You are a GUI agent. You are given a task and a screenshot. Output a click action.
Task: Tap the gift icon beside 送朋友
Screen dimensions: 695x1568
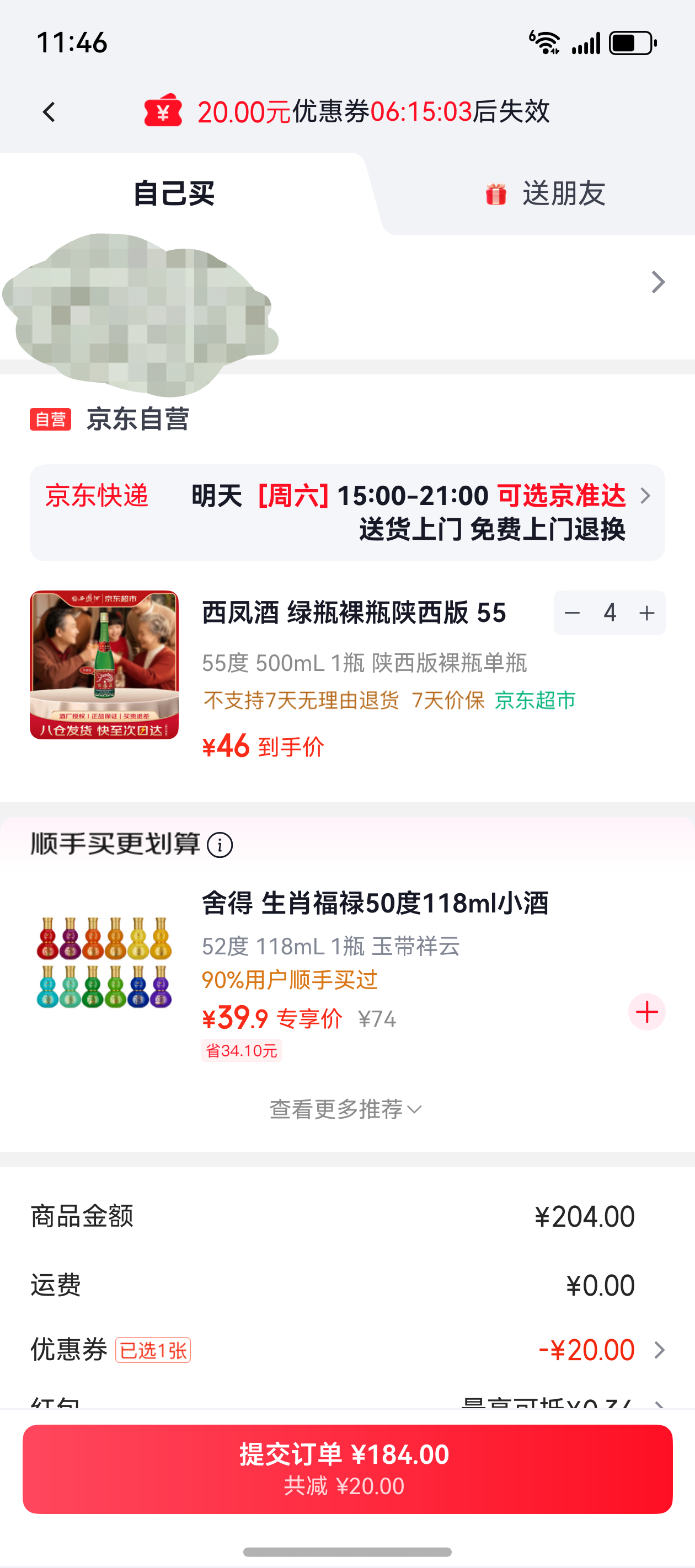pyautogui.click(x=497, y=192)
